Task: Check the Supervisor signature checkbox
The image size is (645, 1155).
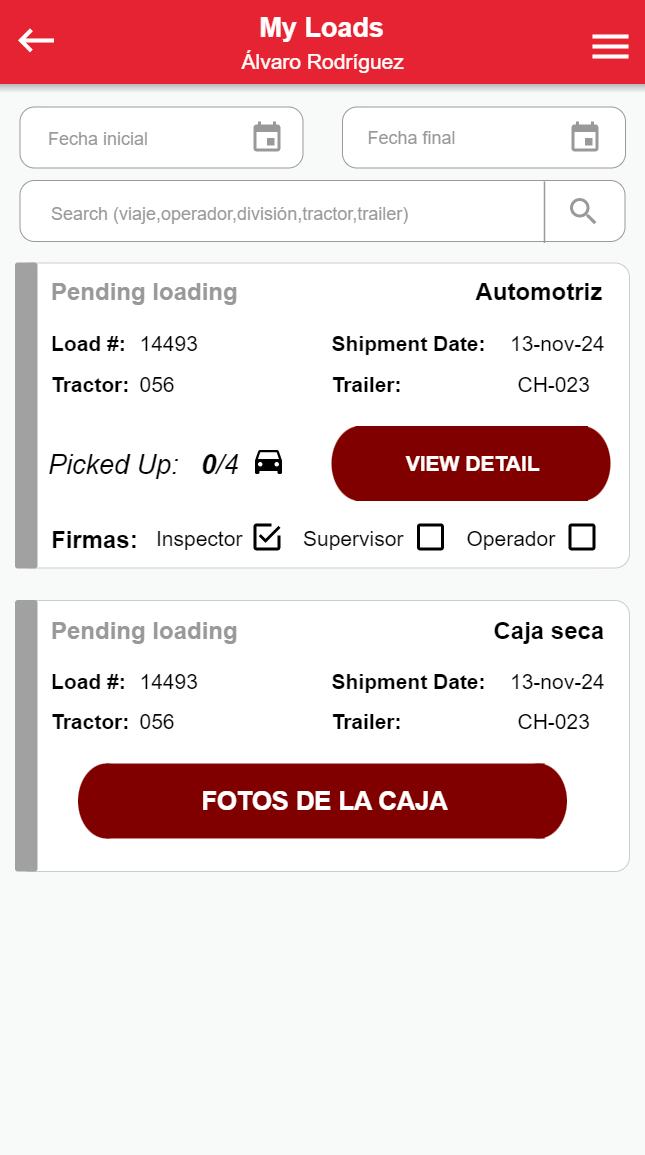Action: point(430,538)
